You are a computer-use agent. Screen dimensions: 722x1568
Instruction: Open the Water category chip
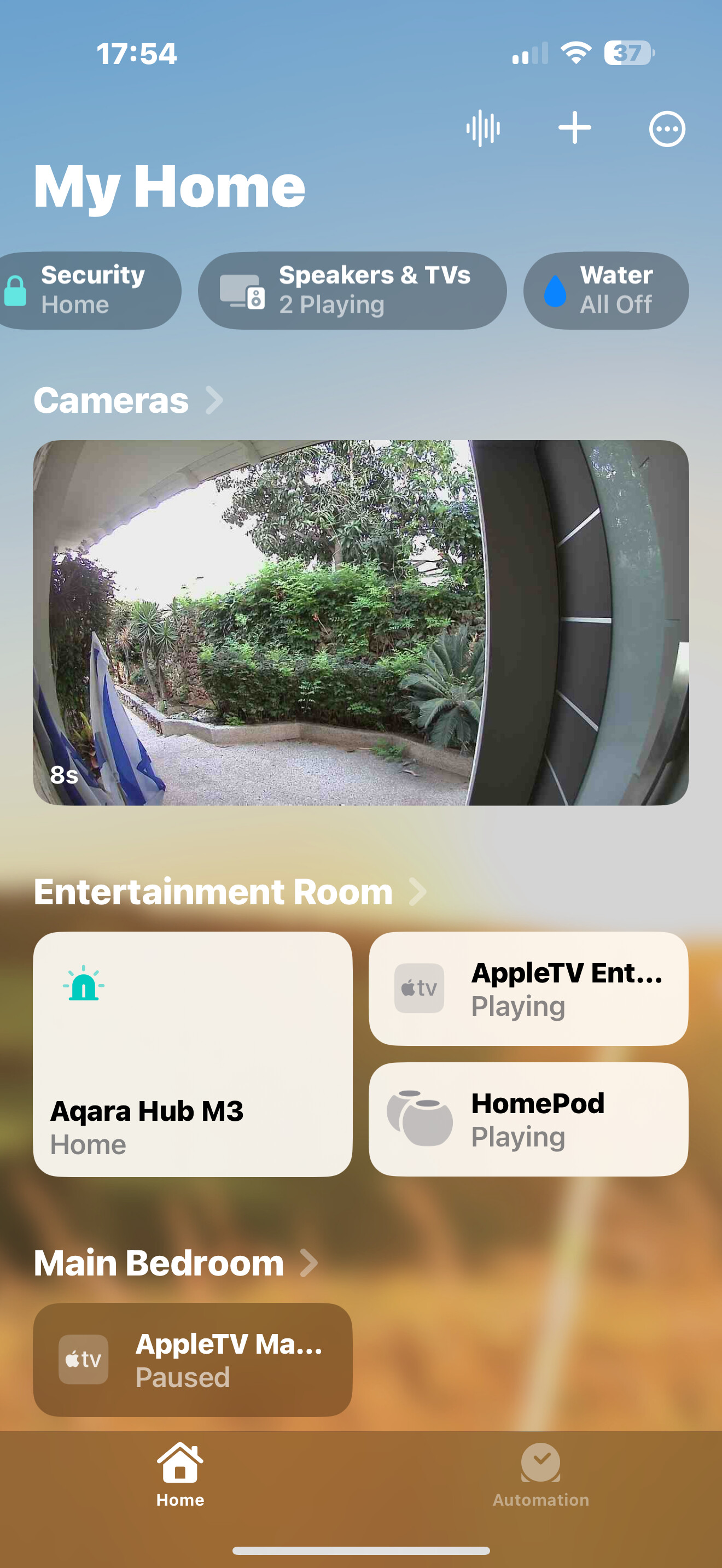pos(605,290)
